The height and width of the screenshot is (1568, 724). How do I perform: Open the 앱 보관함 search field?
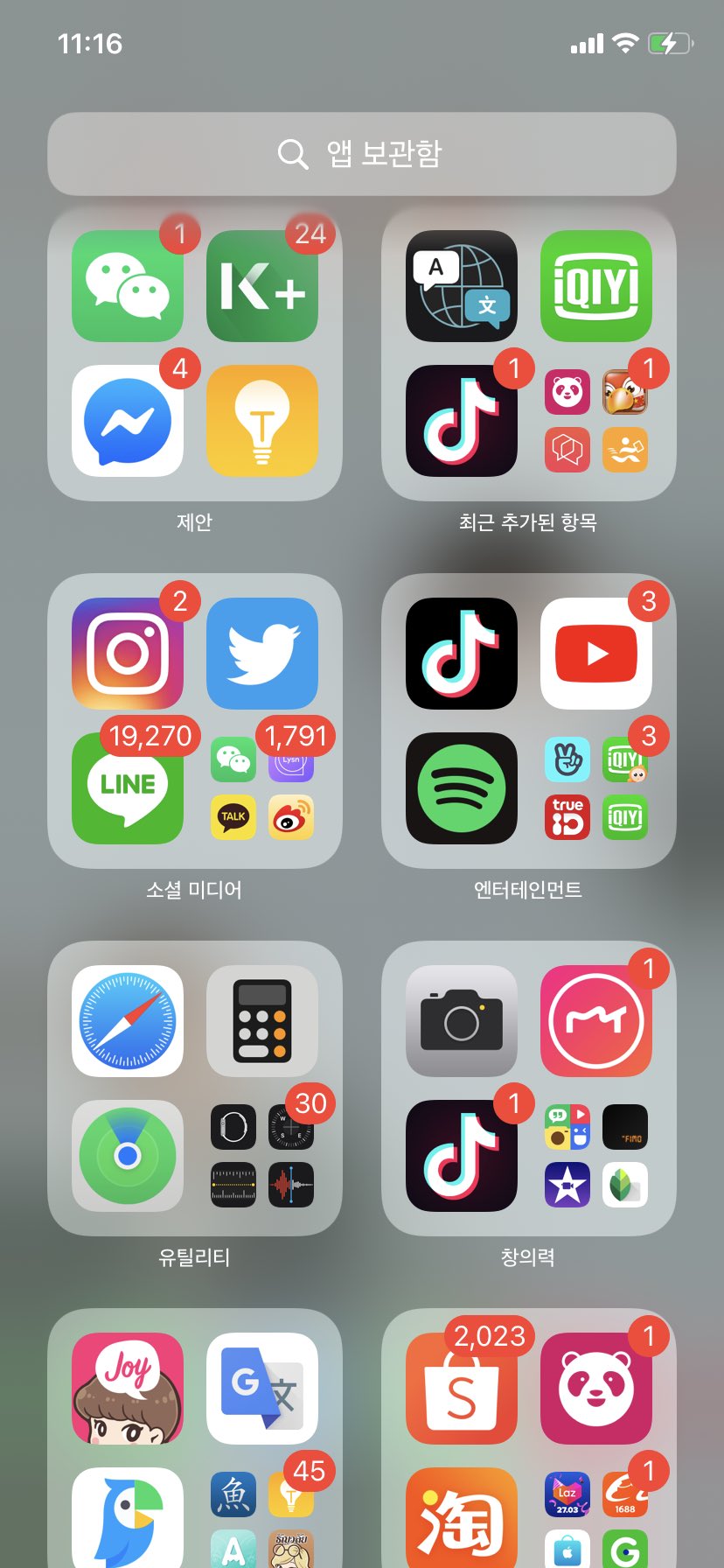(362, 154)
